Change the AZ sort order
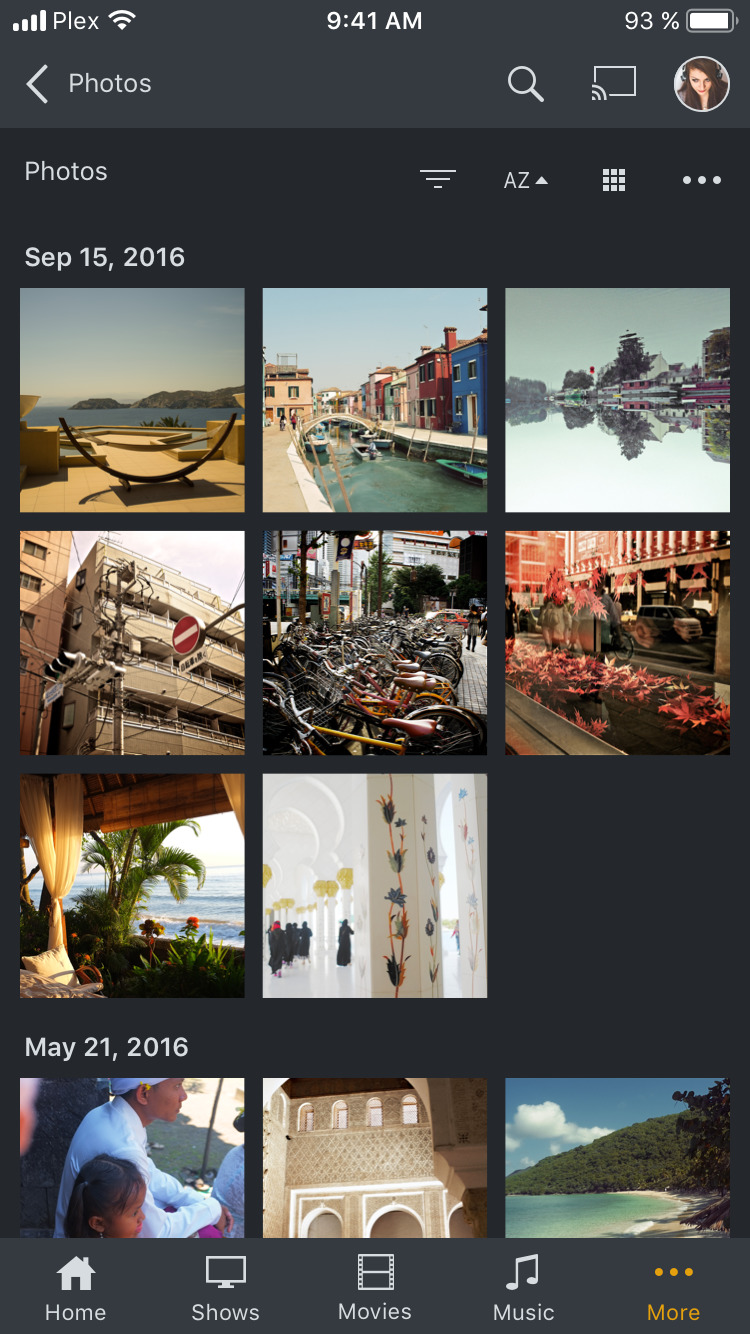The image size is (750, 1334). (x=525, y=180)
